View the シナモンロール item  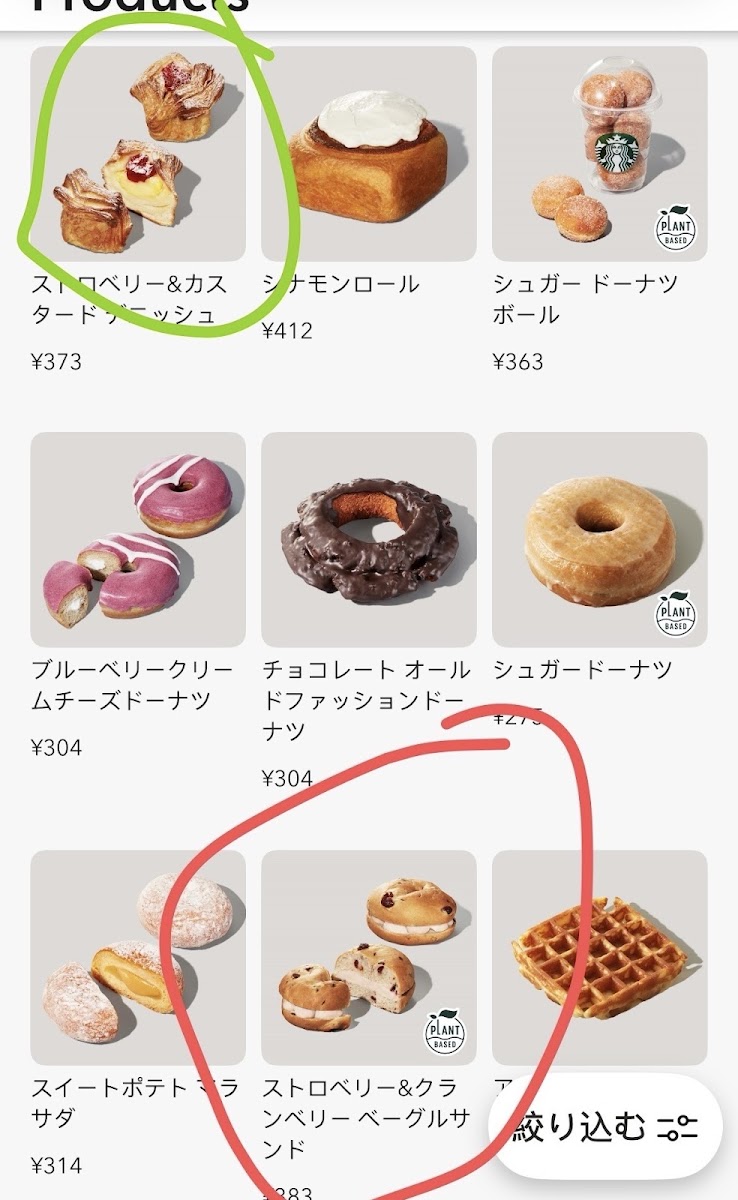(x=368, y=153)
